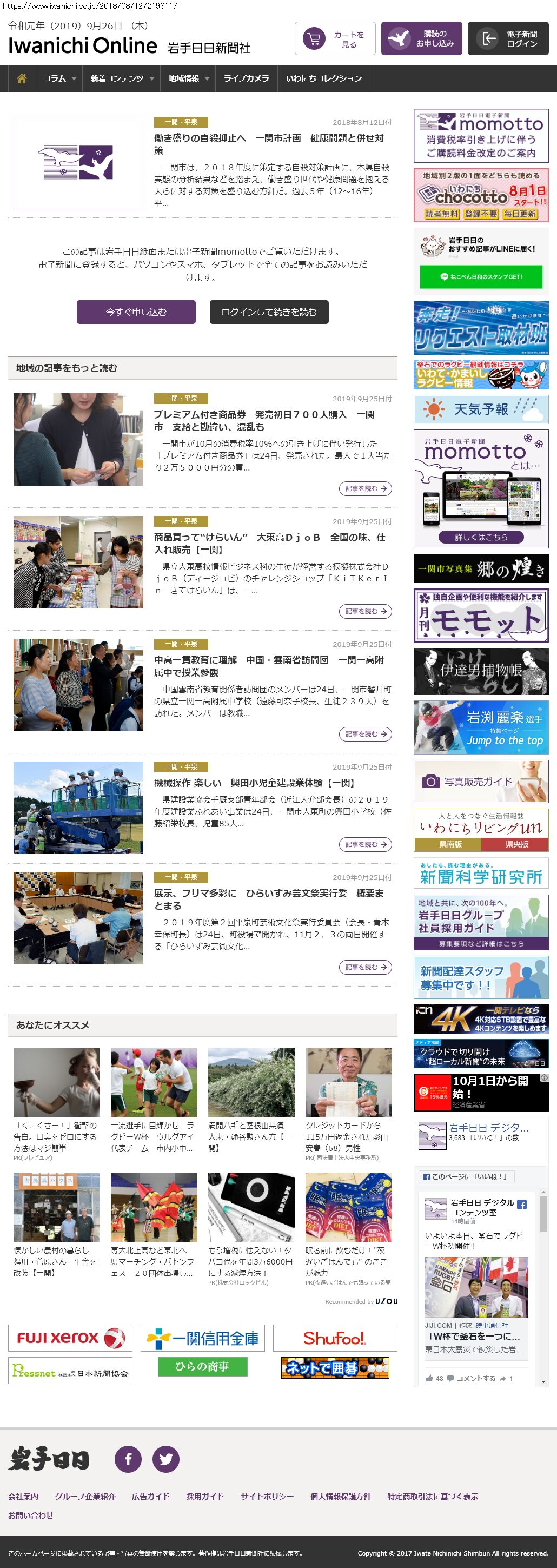Open ライブカメラ page

click(x=246, y=78)
